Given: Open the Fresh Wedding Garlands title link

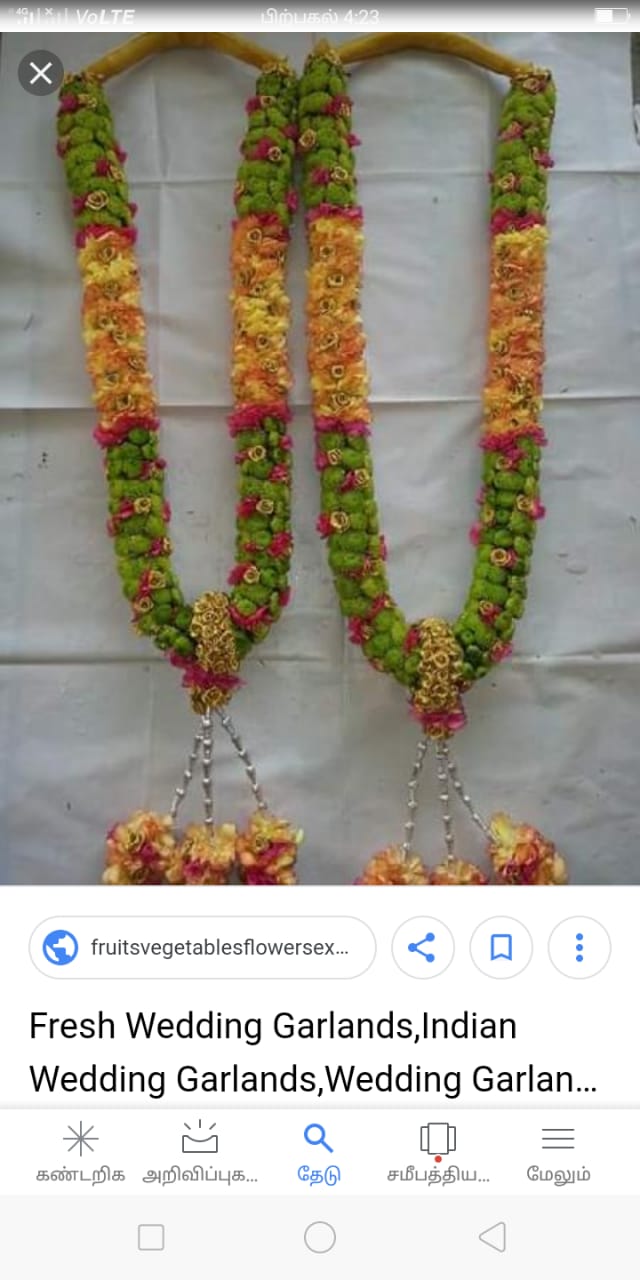Looking at the screenshot, I should pyautogui.click(x=314, y=1053).
